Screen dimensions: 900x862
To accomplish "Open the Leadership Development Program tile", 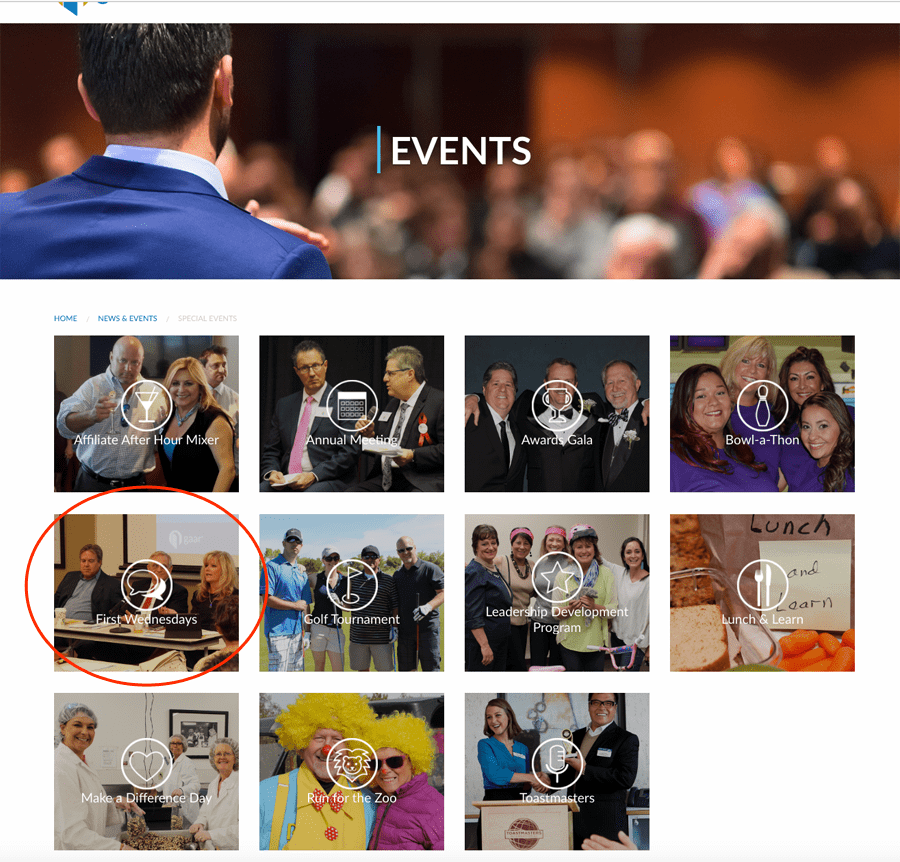I will [557, 592].
